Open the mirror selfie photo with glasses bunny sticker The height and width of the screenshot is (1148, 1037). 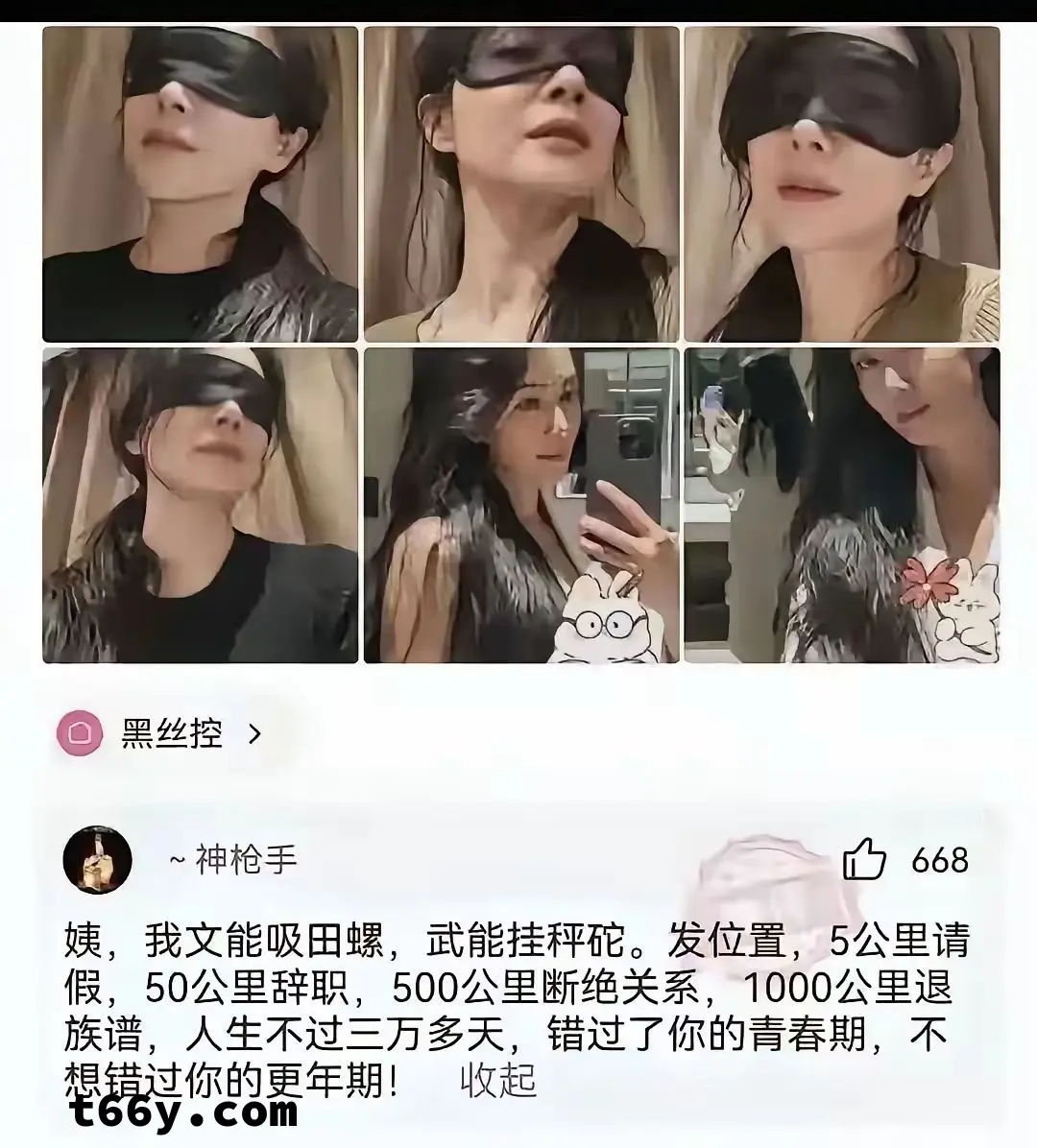[x=521, y=505]
